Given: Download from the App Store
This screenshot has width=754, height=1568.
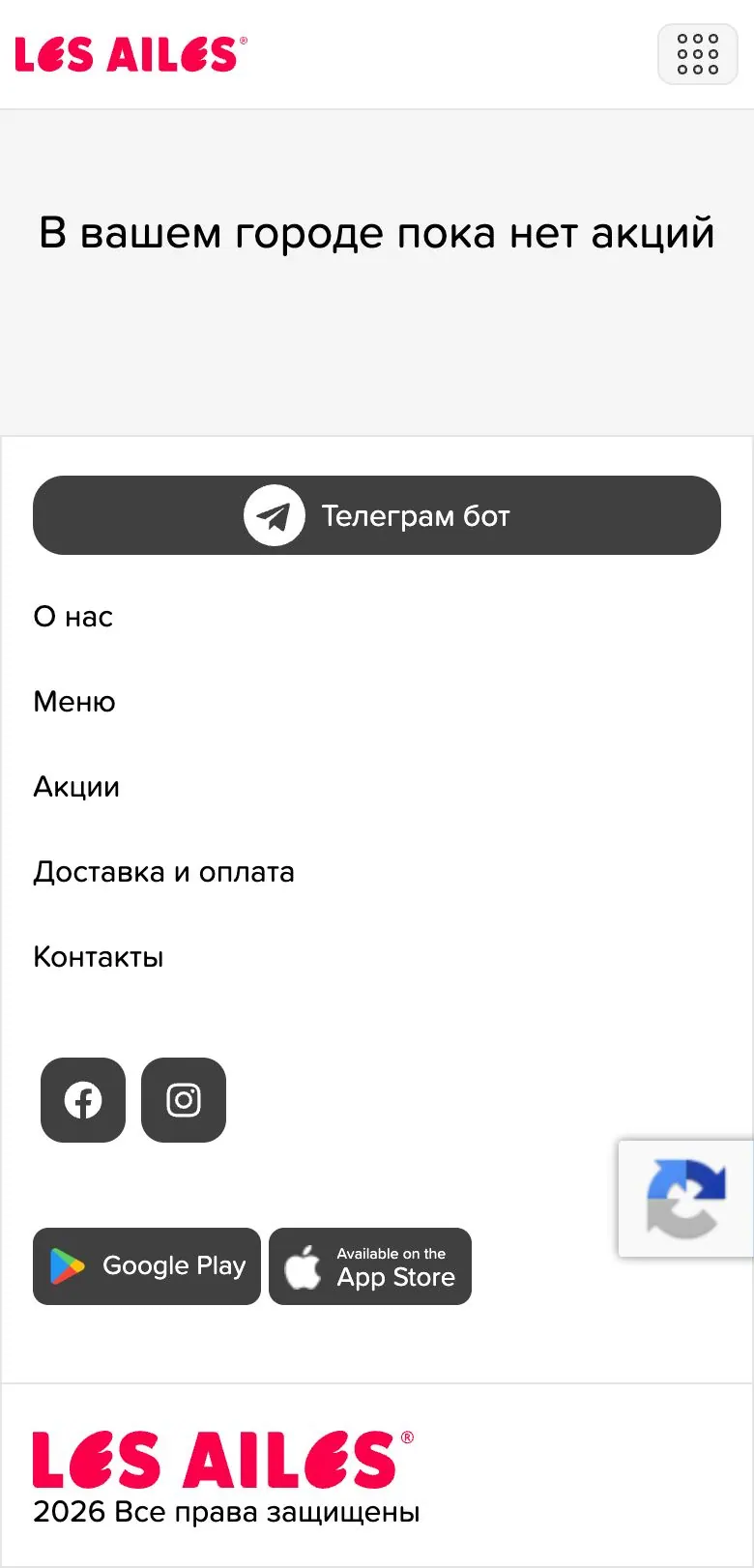Looking at the screenshot, I should click(x=370, y=1266).
